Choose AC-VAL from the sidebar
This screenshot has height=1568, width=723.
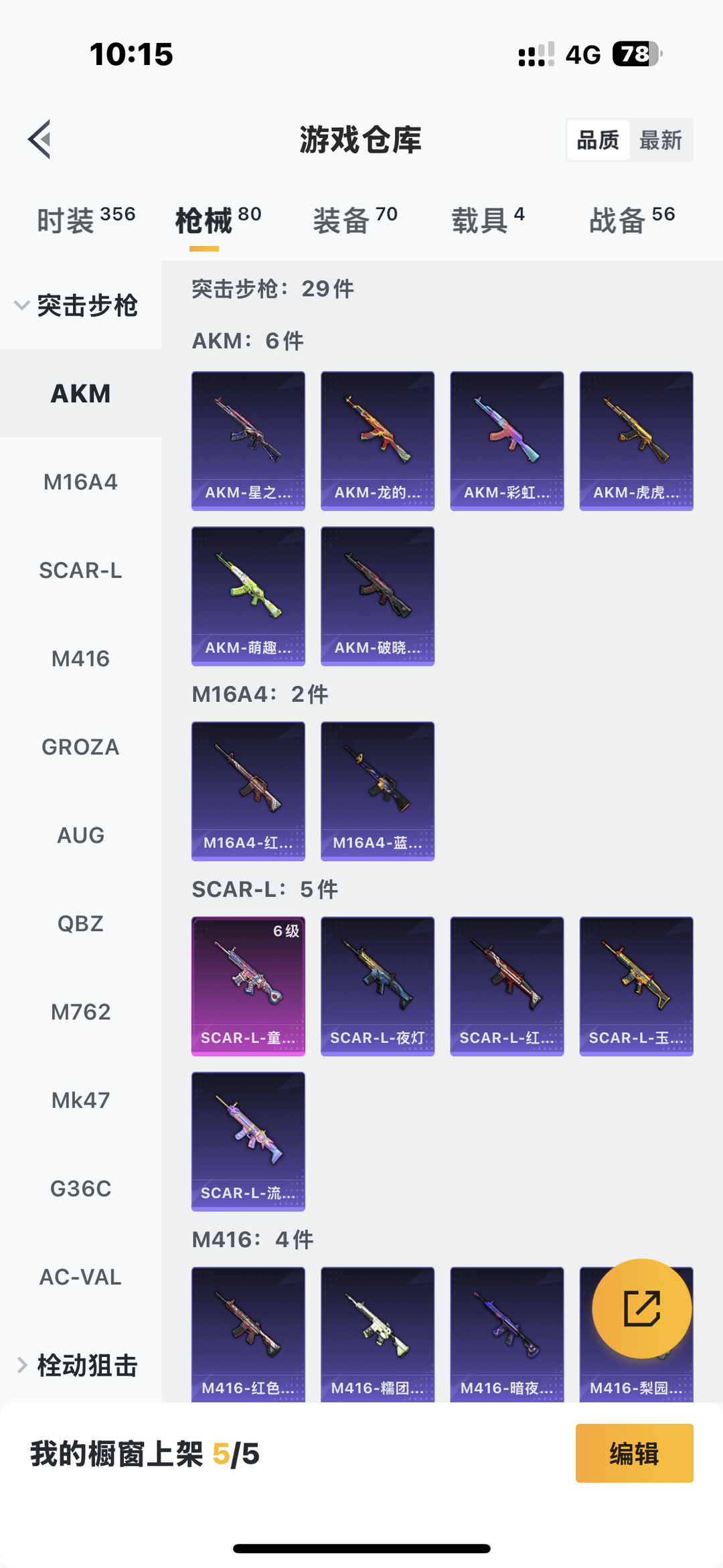tap(80, 1277)
